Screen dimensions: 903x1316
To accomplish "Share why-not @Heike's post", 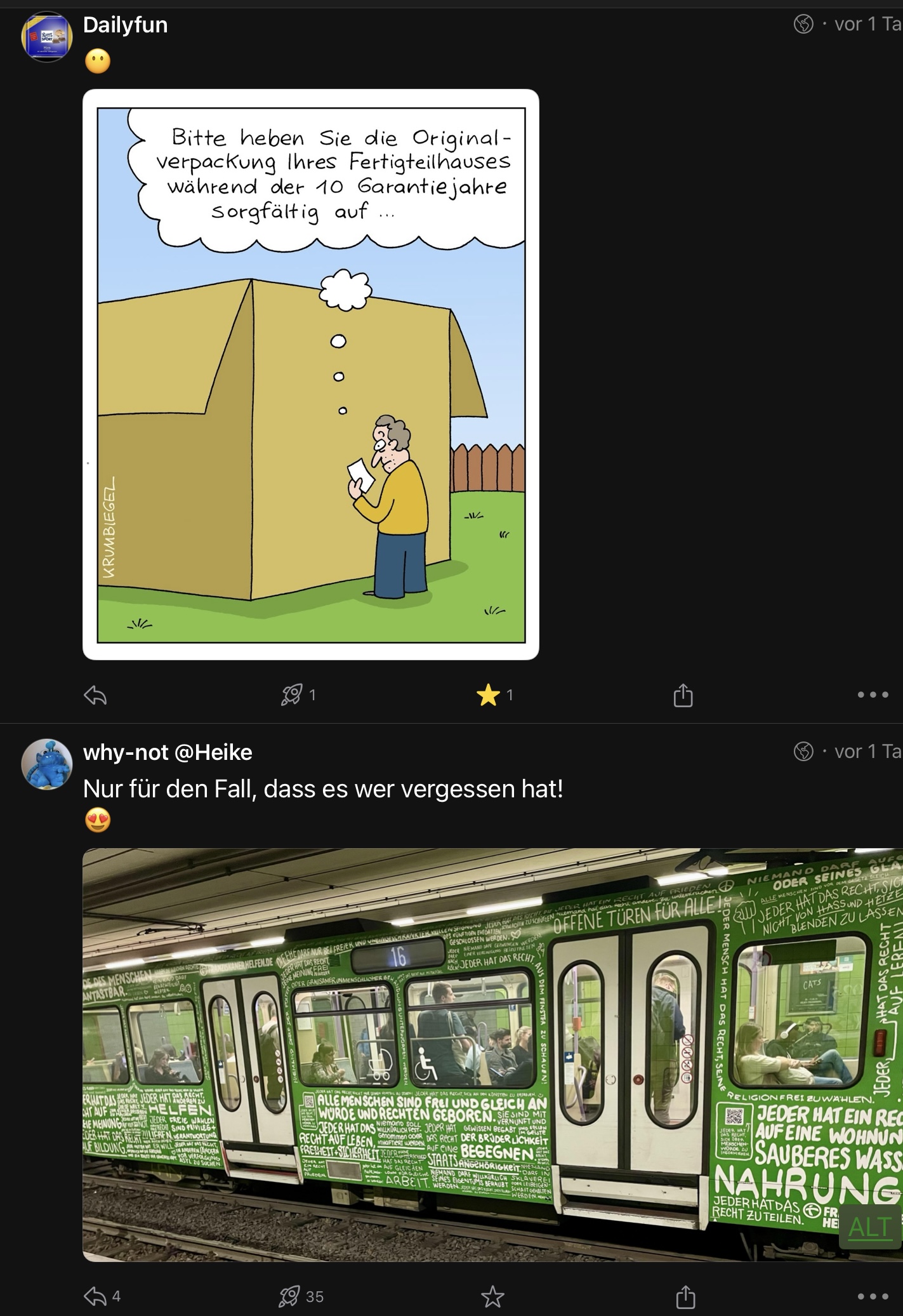I will (685, 1296).
